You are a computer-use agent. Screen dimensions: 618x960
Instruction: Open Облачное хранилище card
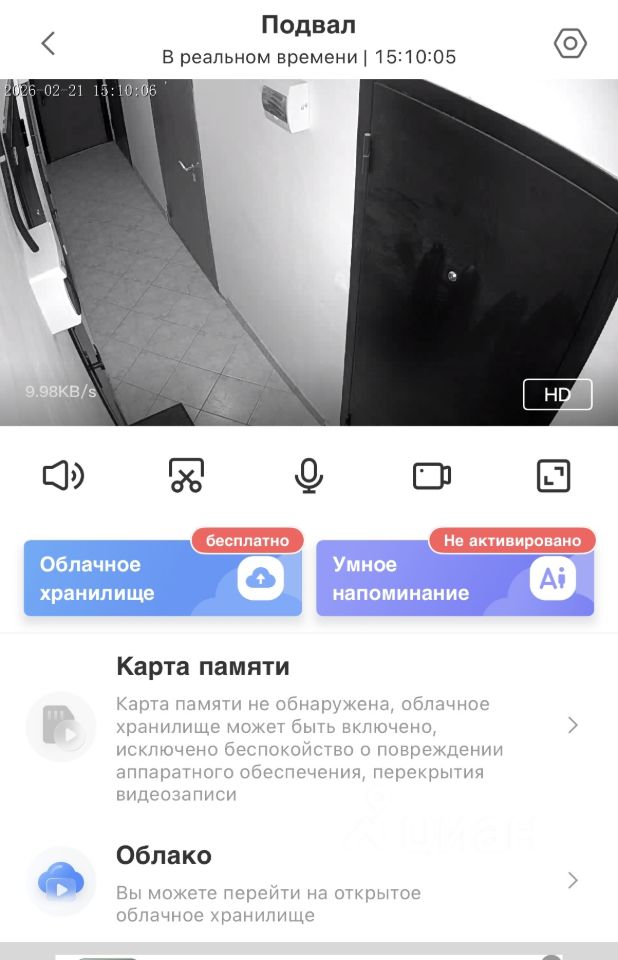pos(163,578)
